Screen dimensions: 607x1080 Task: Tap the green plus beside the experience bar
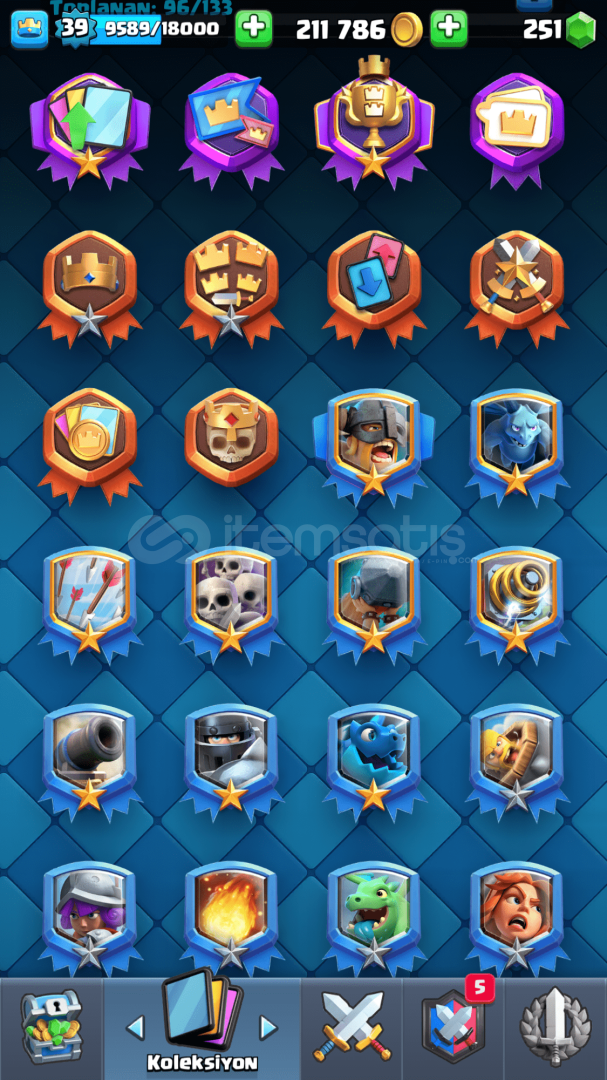[x=254, y=29]
